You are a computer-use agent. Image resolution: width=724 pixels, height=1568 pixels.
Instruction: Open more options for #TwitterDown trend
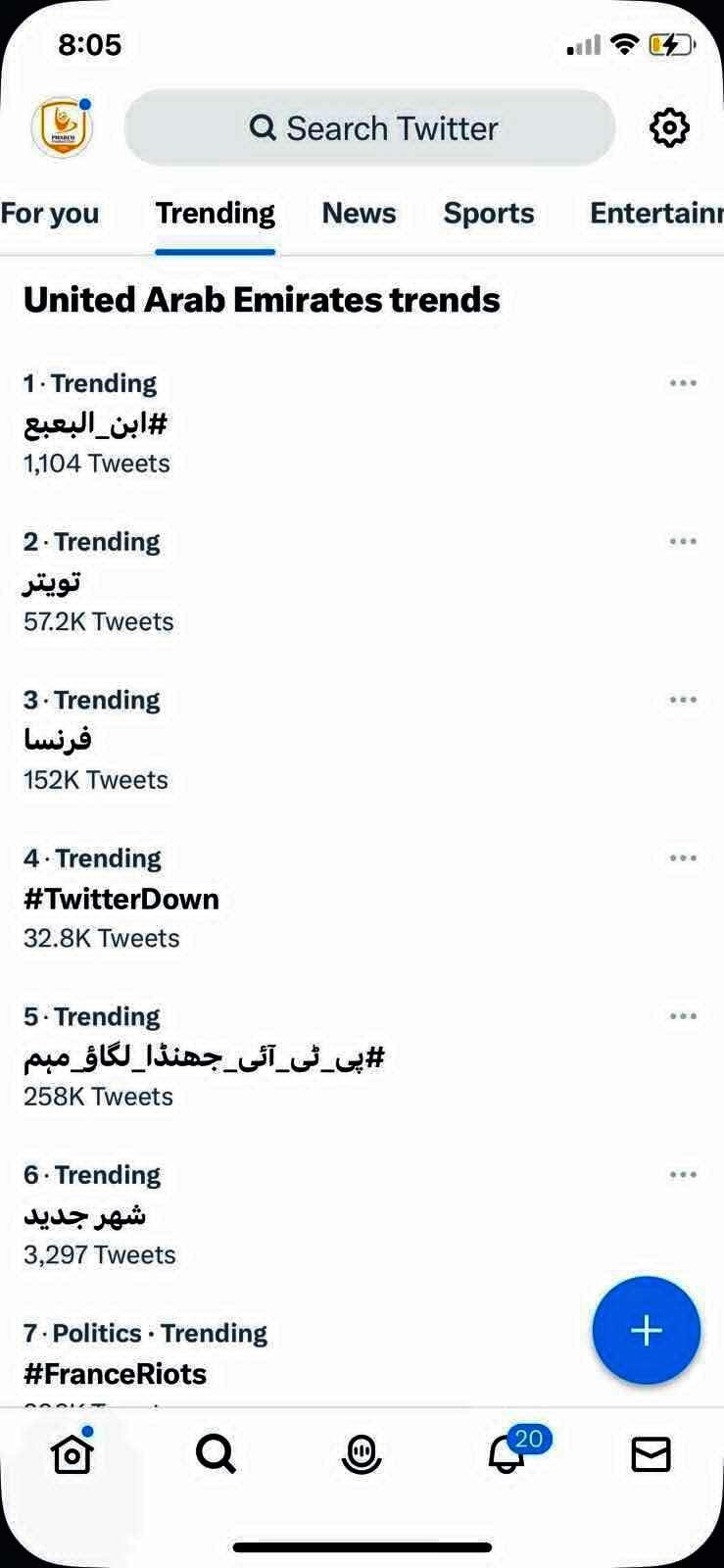pos(683,857)
